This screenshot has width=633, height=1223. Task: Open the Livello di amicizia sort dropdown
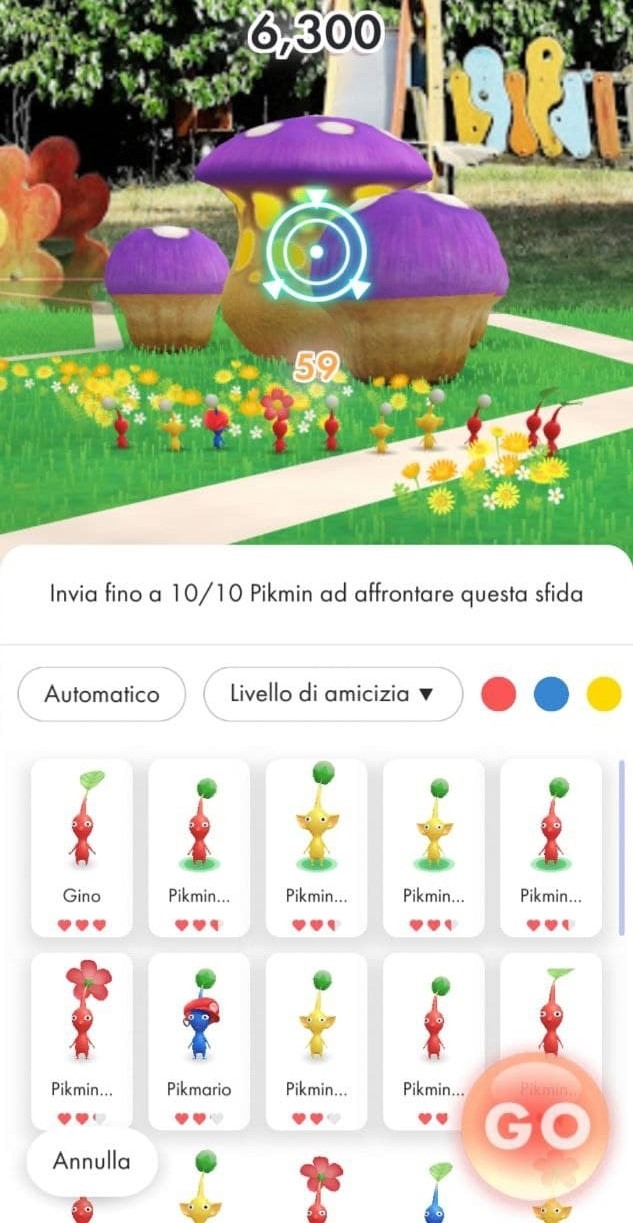coord(332,694)
